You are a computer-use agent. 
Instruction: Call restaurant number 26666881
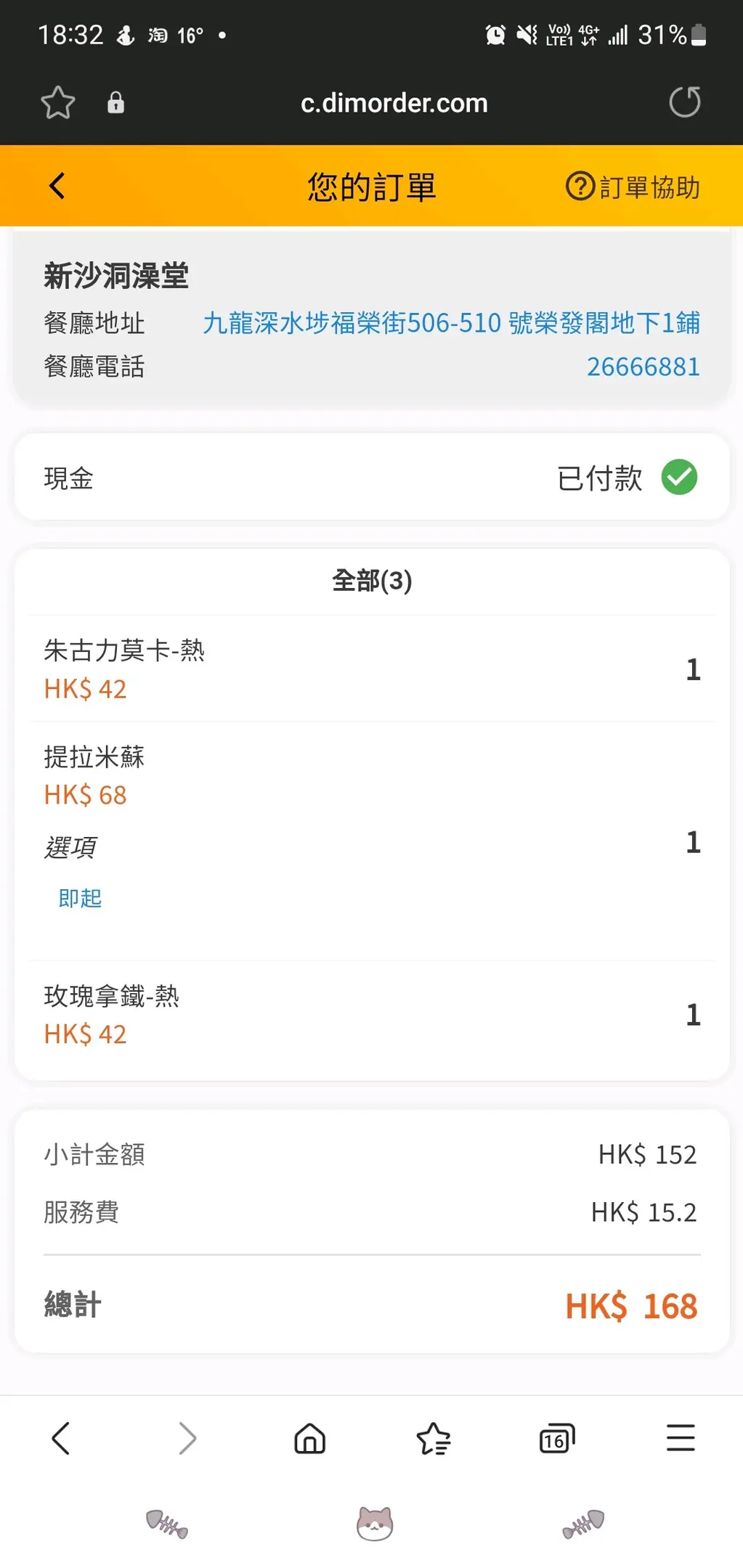pyautogui.click(x=643, y=367)
